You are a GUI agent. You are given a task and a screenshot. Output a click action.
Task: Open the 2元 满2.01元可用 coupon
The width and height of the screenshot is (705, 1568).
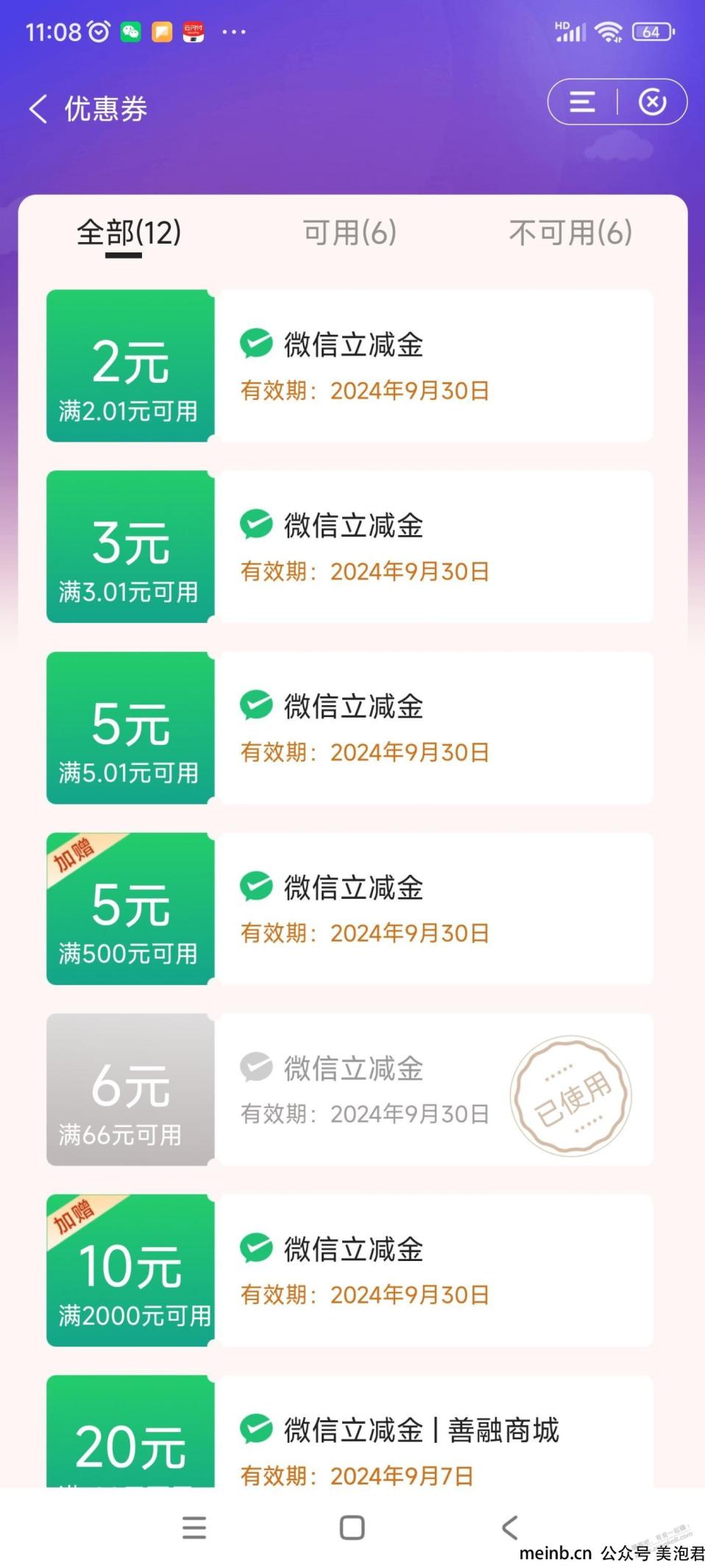(x=350, y=366)
